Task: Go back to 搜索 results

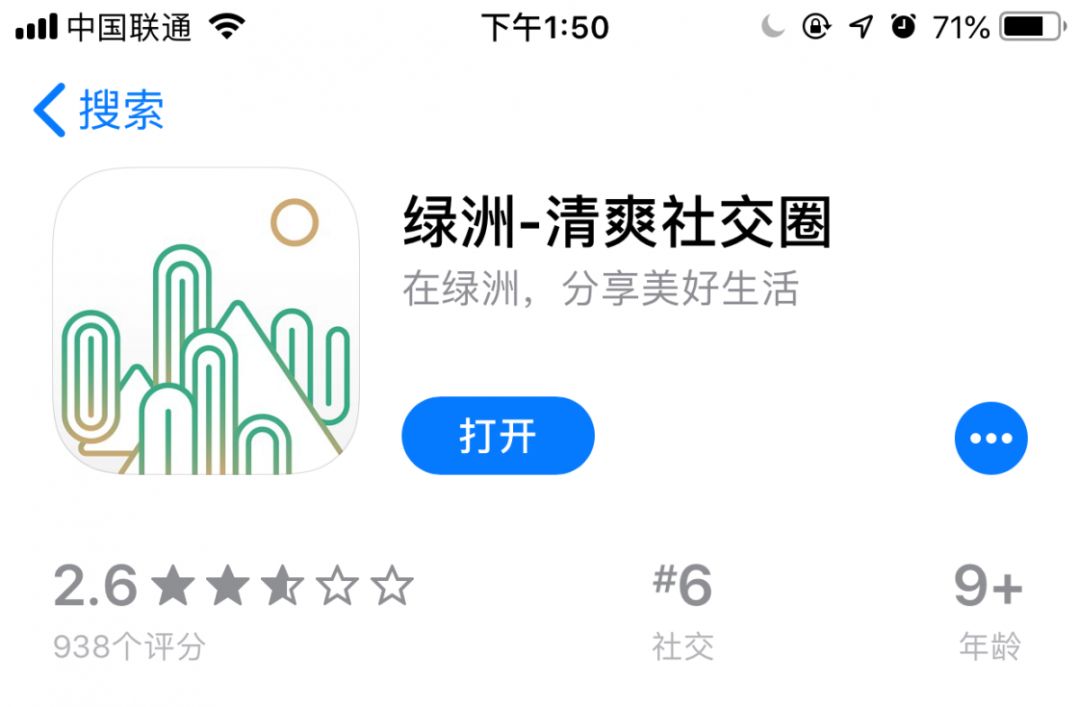Action: coord(98,110)
